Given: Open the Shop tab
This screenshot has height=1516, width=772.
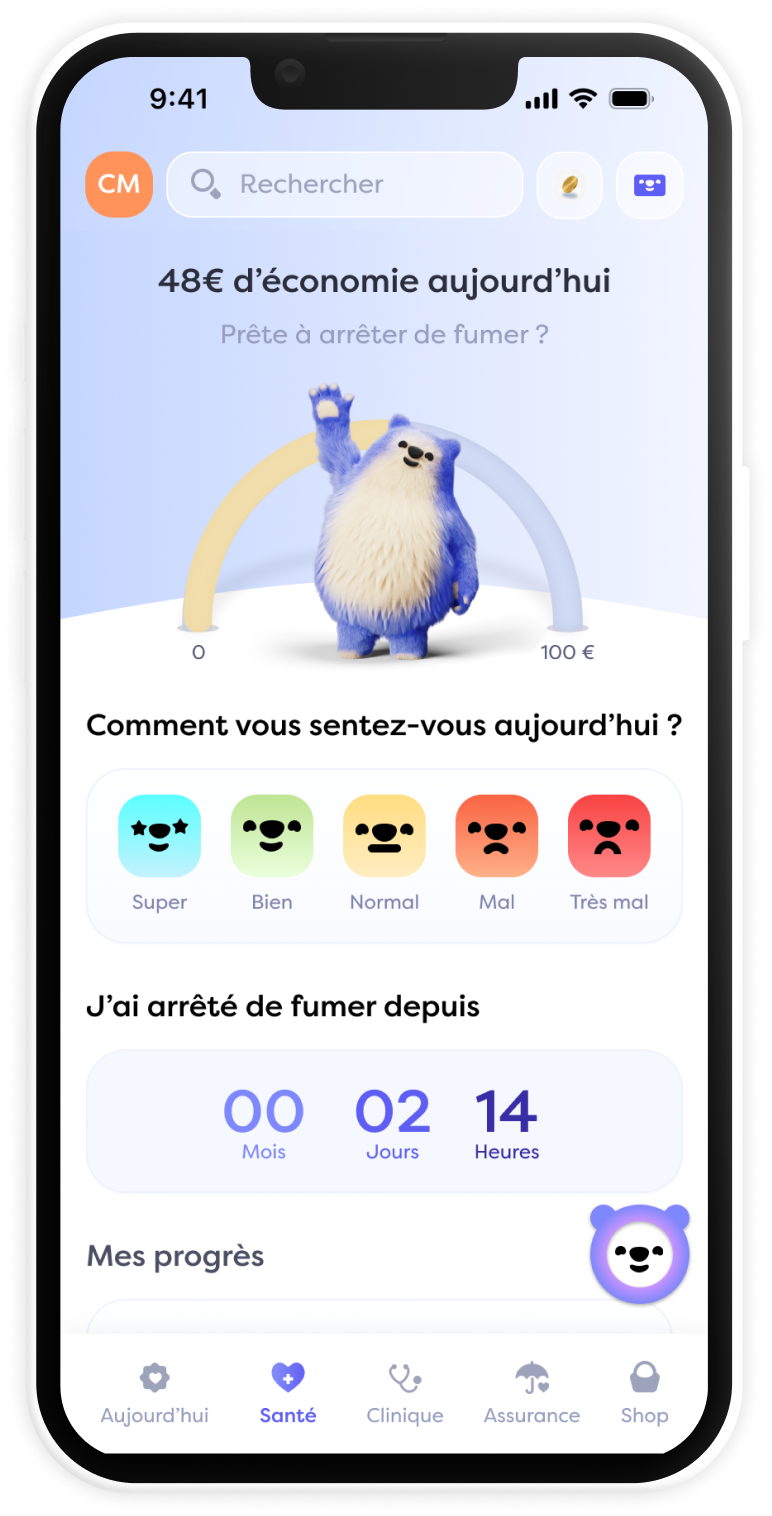Looking at the screenshot, I should 644,1392.
